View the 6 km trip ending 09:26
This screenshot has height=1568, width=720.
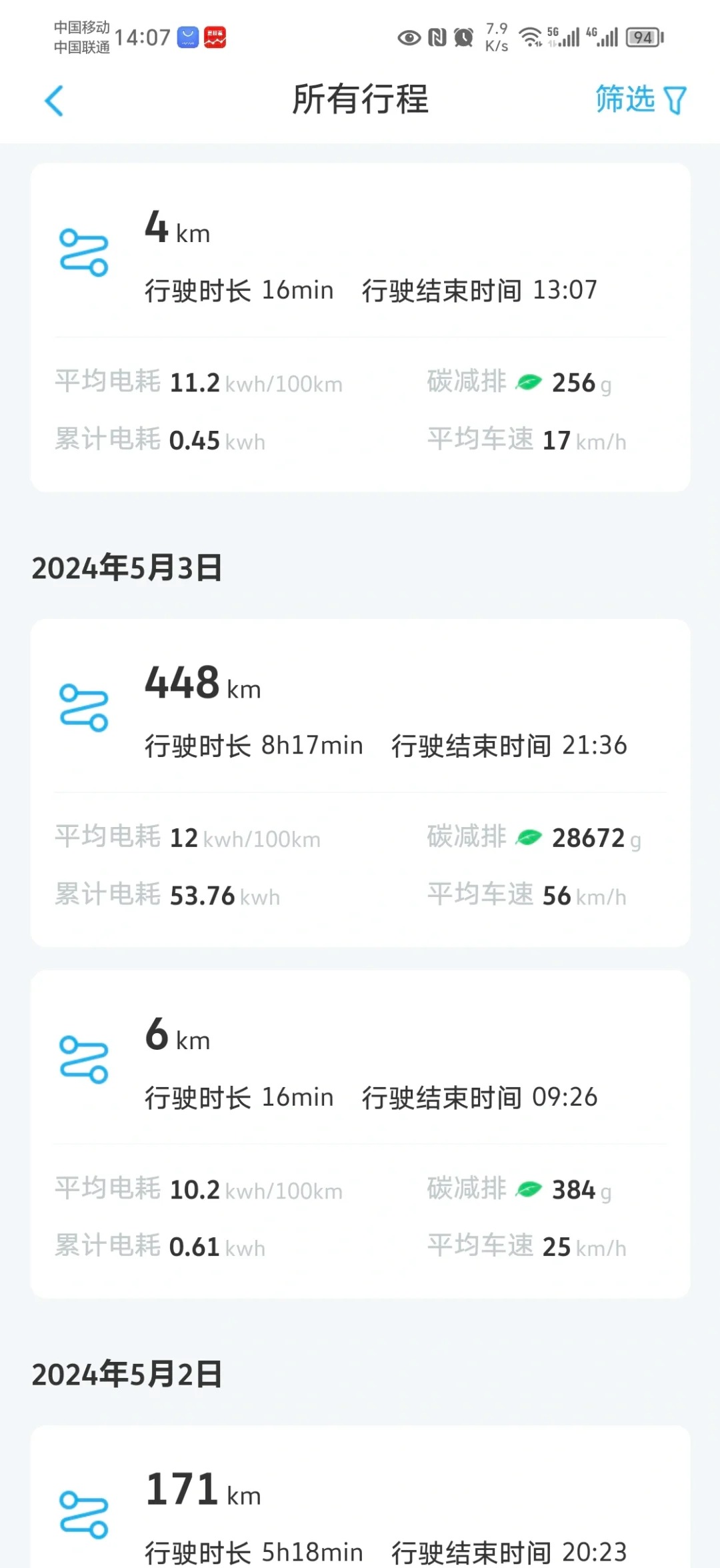pos(360,1134)
